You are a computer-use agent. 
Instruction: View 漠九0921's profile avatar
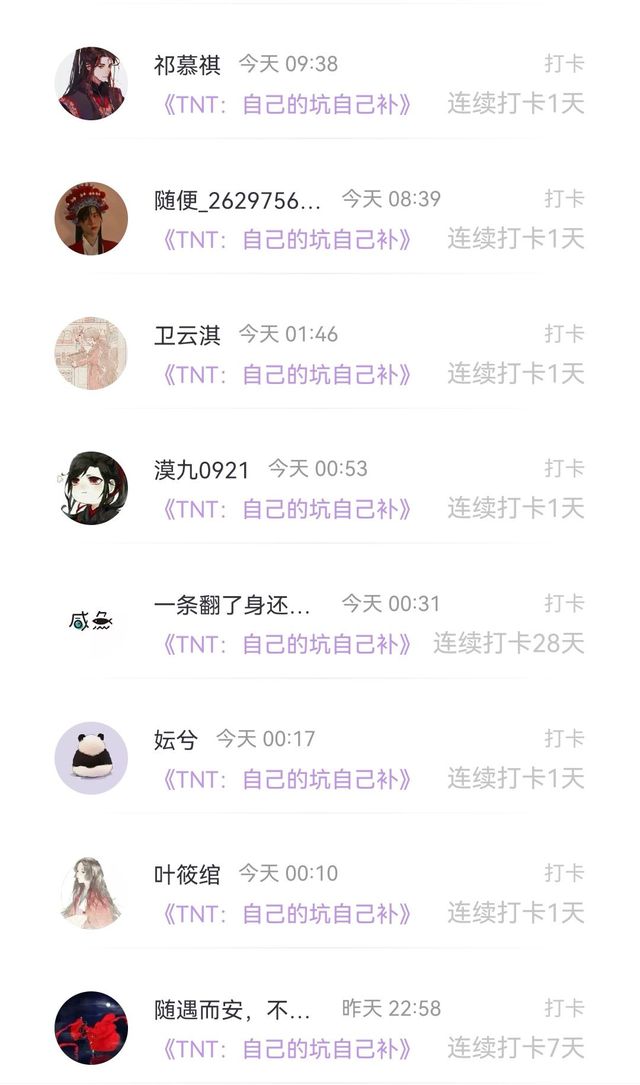click(x=91, y=489)
